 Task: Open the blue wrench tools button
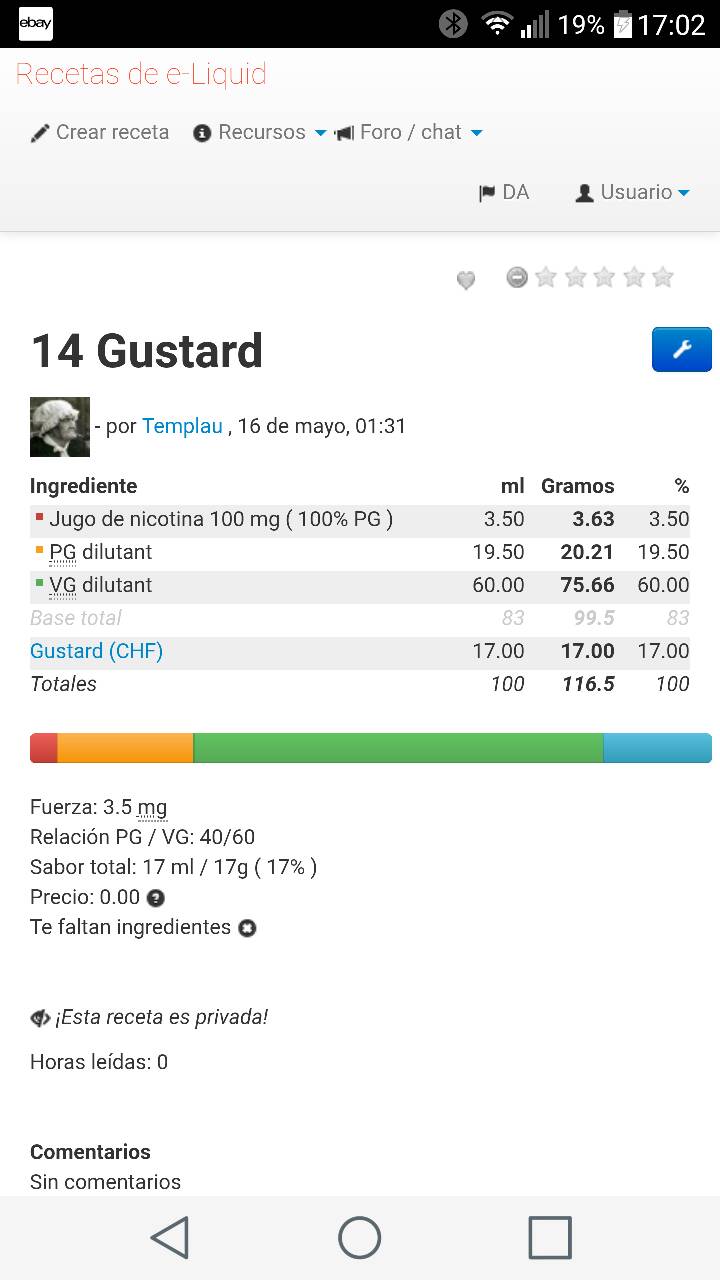click(x=681, y=349)
